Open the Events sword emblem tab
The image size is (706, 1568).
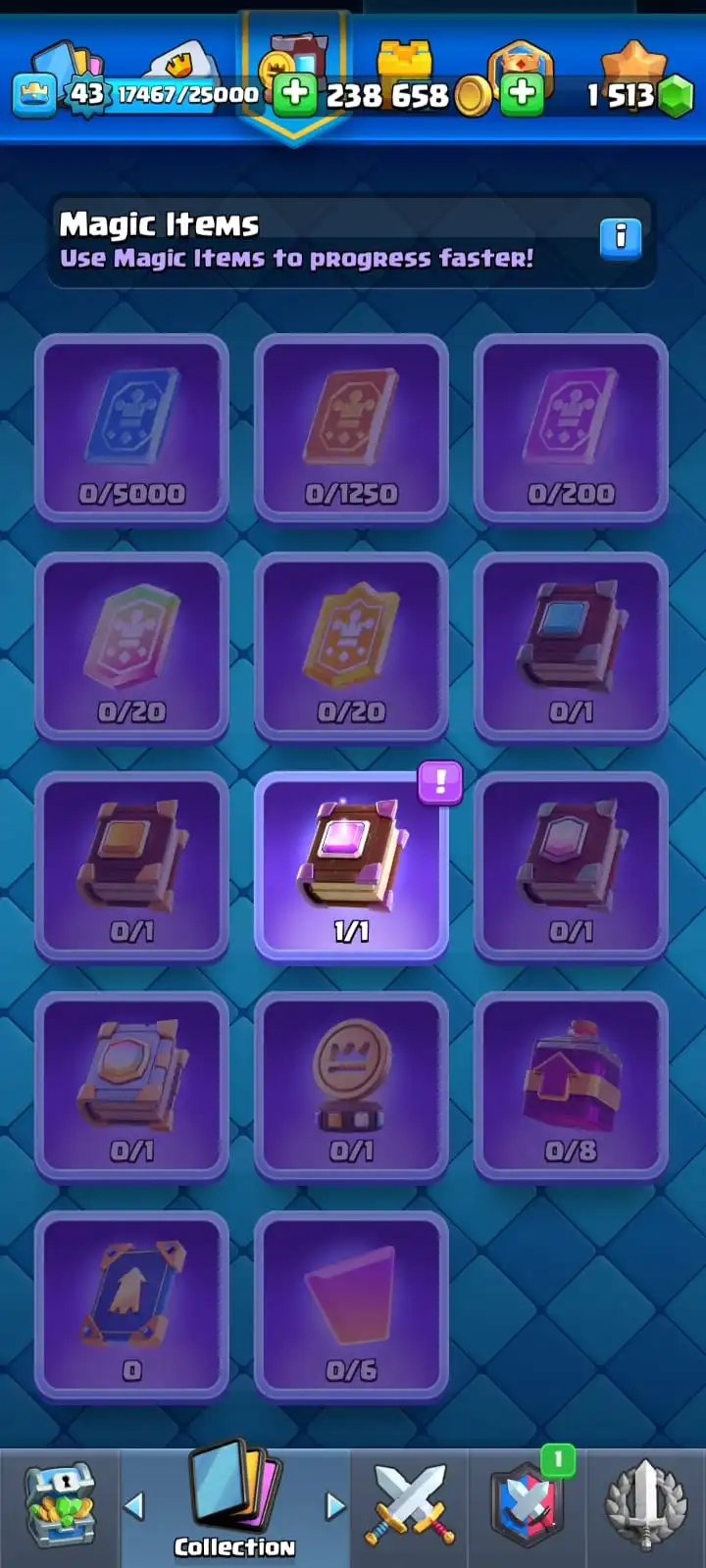[645, 1506]
